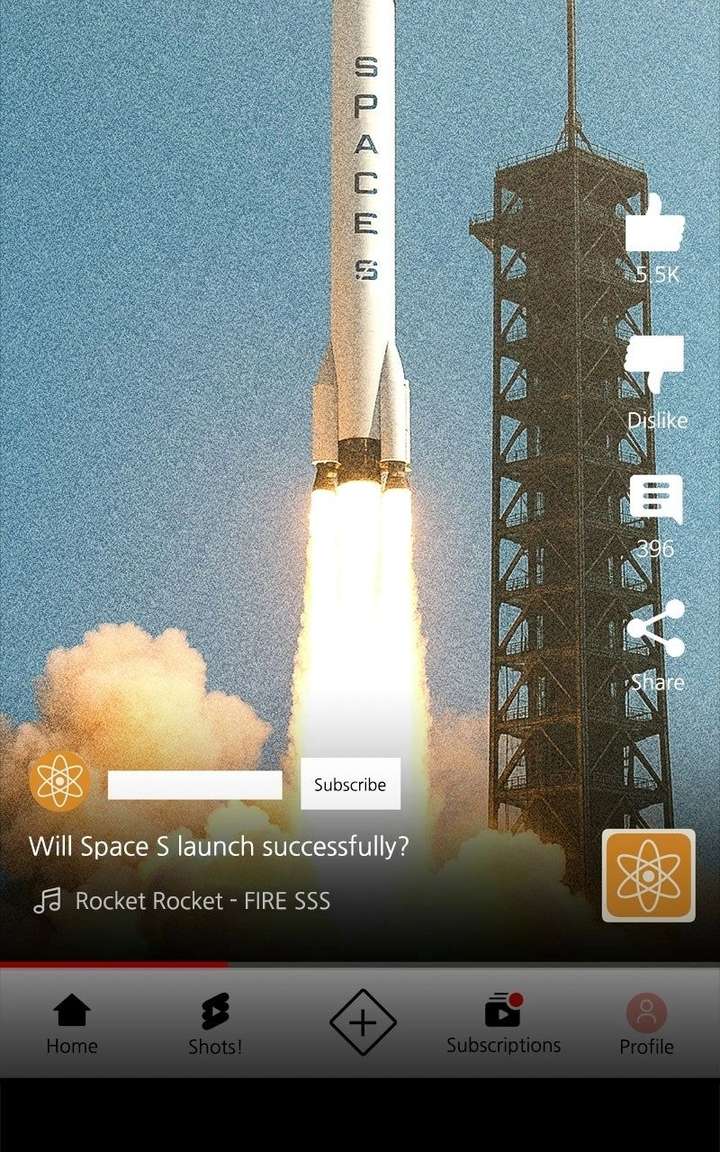Open the atom sound thumbnail
The image size is (720, 1152).
(648, 875)
